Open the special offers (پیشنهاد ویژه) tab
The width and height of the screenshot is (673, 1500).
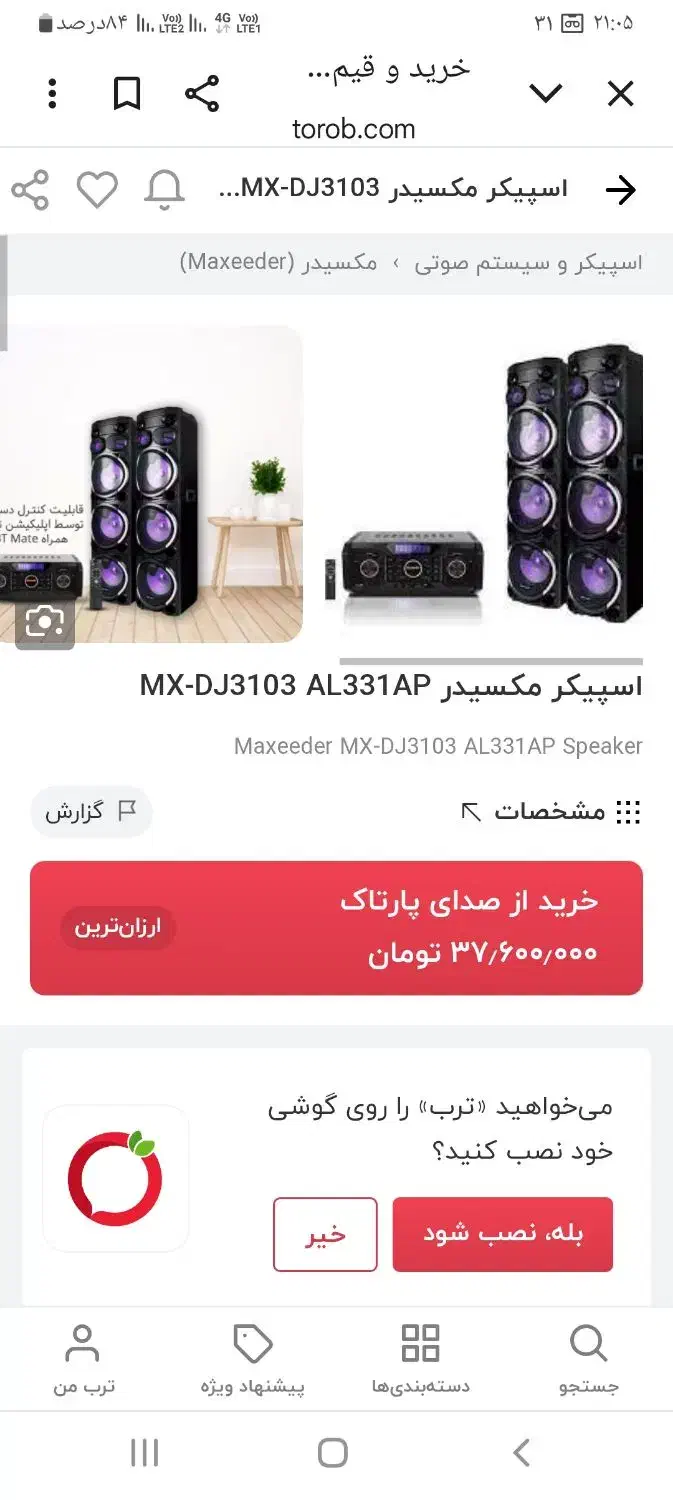pos(252,1359)
